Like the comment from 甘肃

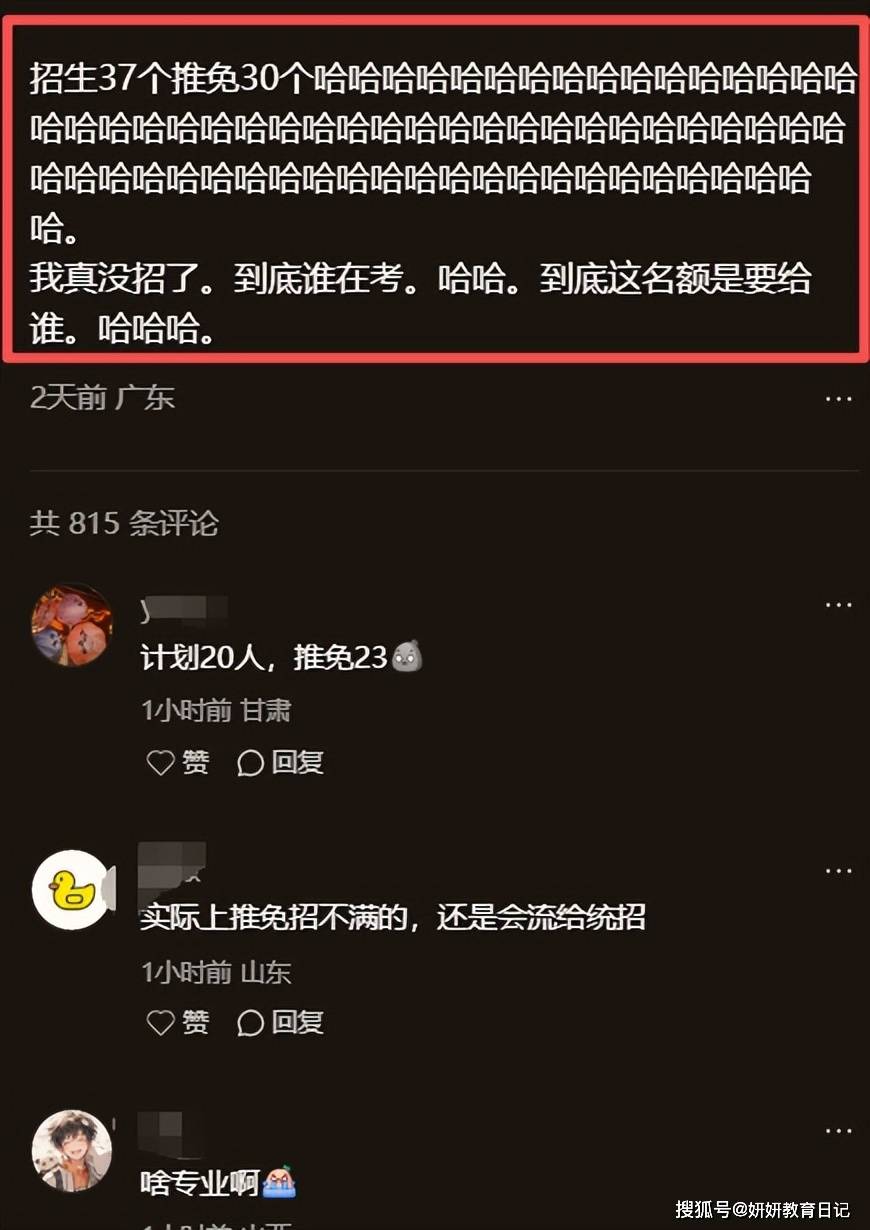[179, 763]
